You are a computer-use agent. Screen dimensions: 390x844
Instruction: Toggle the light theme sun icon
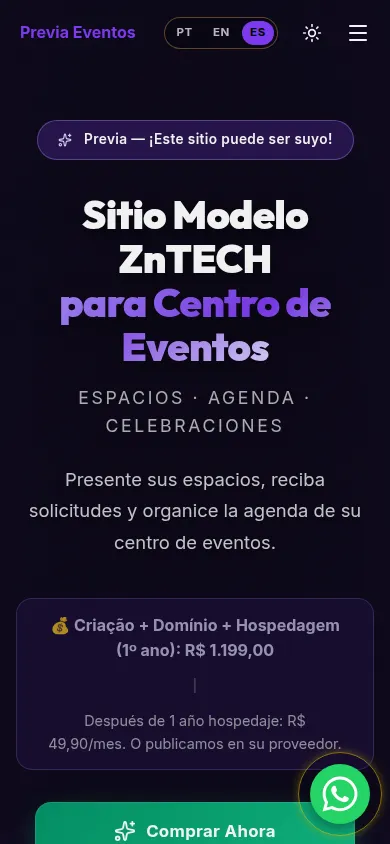[x=312, y=33]
